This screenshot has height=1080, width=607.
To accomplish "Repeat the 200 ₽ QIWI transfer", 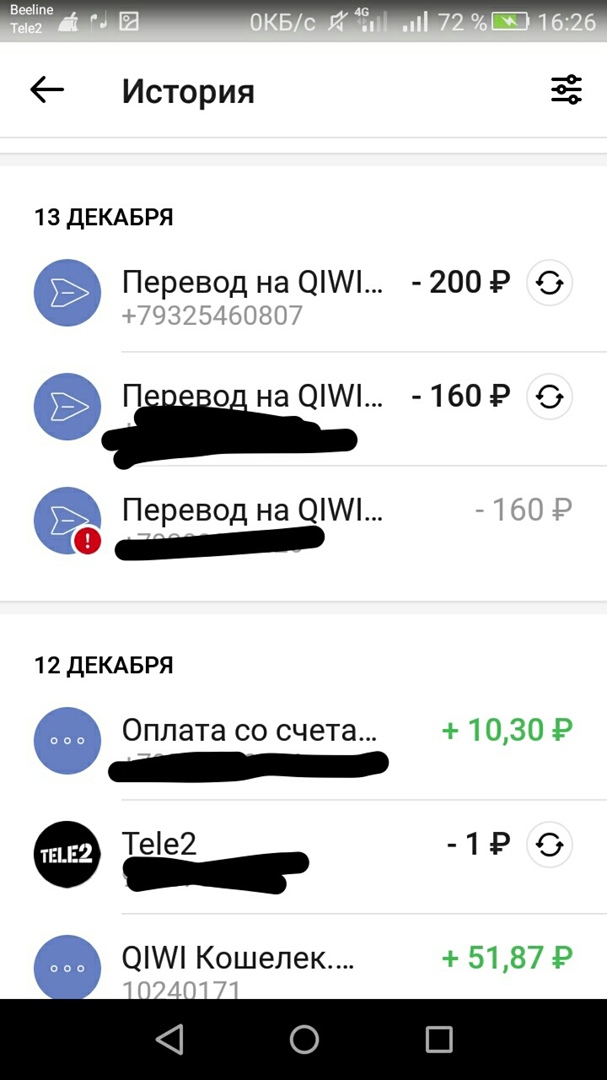I will pyautogui.click(x=549, y=284).
